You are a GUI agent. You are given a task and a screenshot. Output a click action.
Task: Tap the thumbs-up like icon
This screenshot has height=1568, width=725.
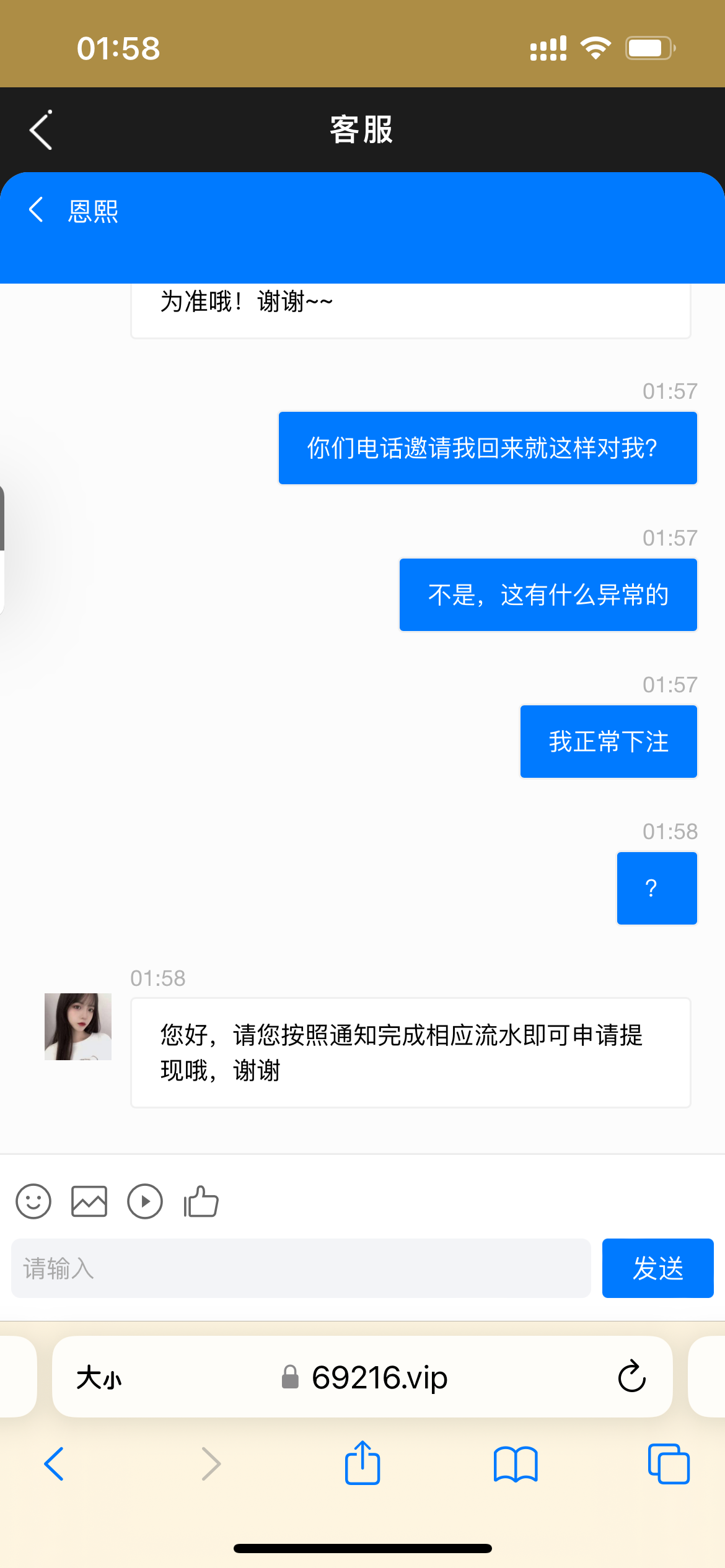200,1201
